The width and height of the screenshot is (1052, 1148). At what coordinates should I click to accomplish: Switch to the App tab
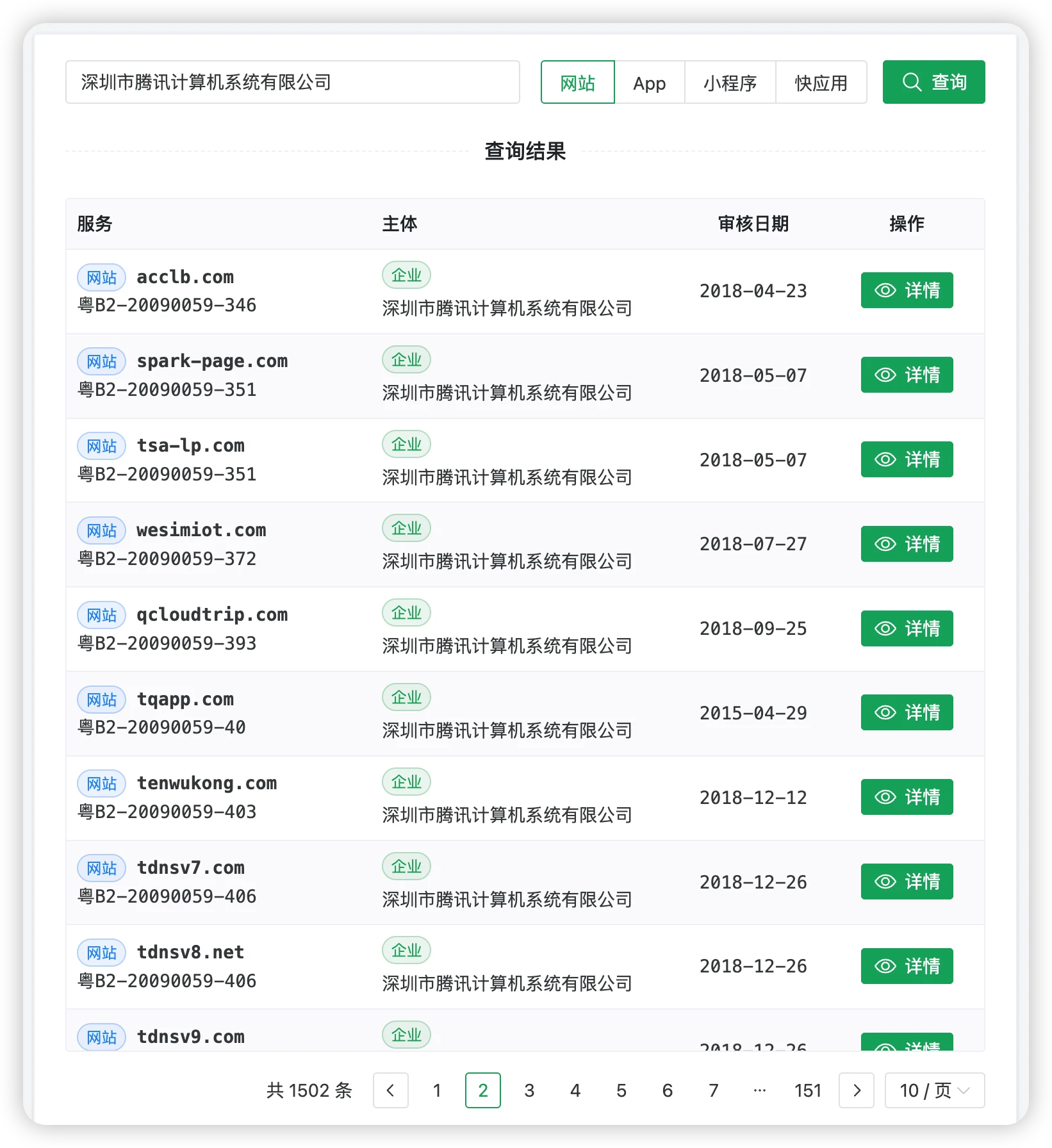649,83
